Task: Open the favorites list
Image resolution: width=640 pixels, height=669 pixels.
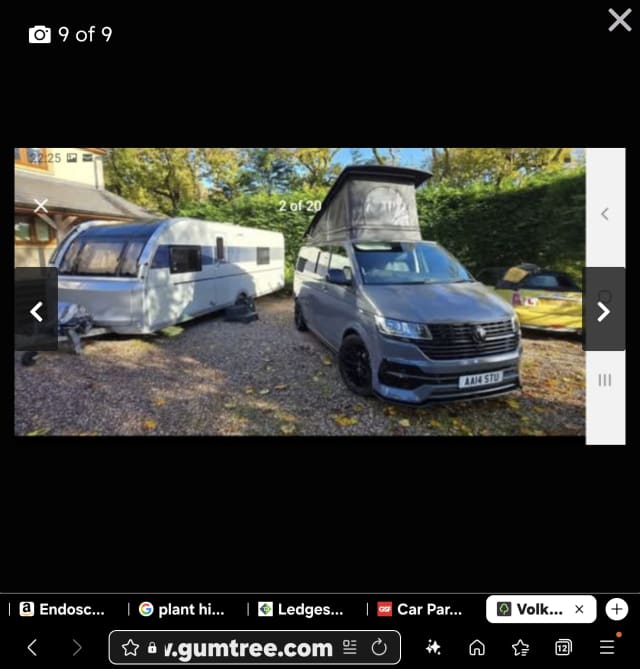Action: pyautogui.click(x=521, y=648)
